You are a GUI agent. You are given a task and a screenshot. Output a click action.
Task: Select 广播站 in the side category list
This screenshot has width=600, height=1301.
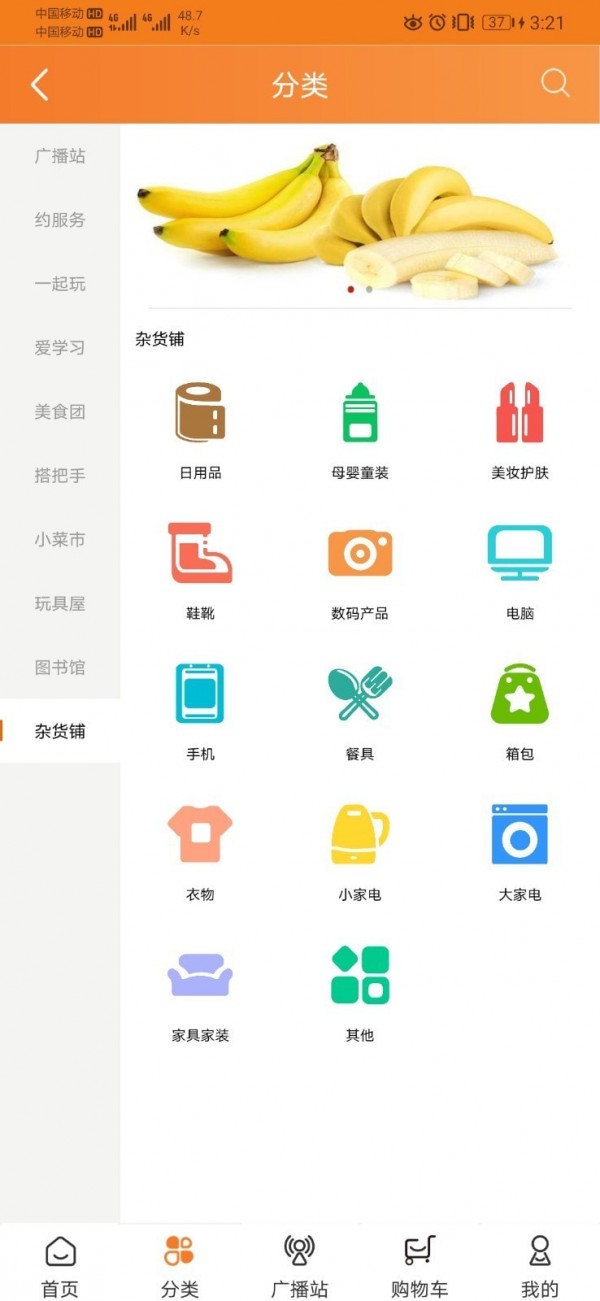[x=60, y=156]
